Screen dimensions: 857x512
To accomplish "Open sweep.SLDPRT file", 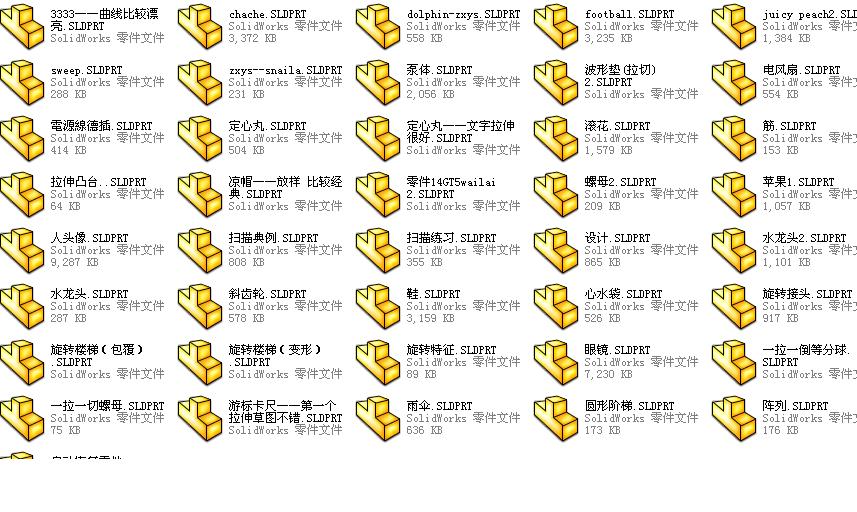I will coord(22,83).
